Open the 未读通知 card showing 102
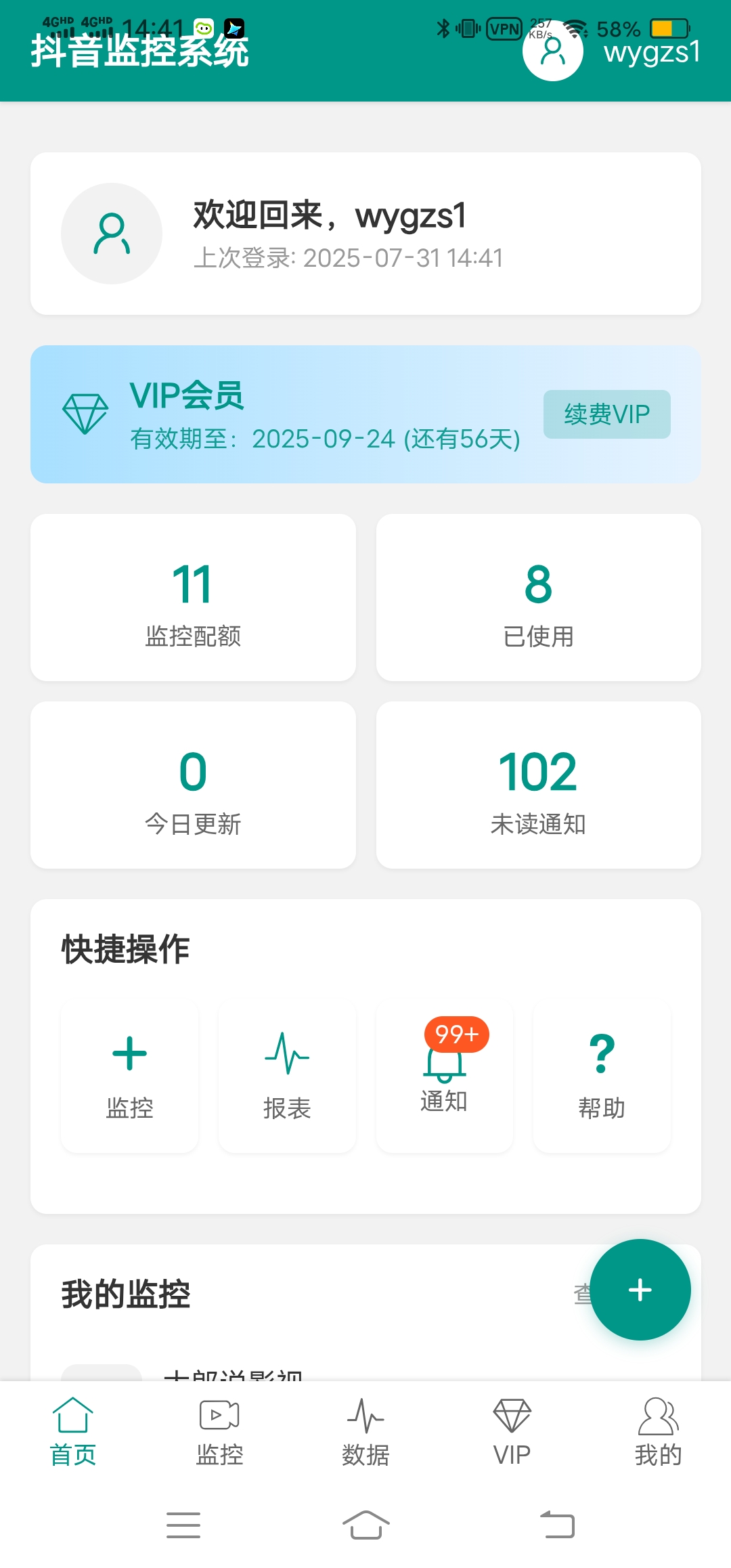The height and width of the screenshot is (1568, 731). pyautogui.click(x=538, y=785)
